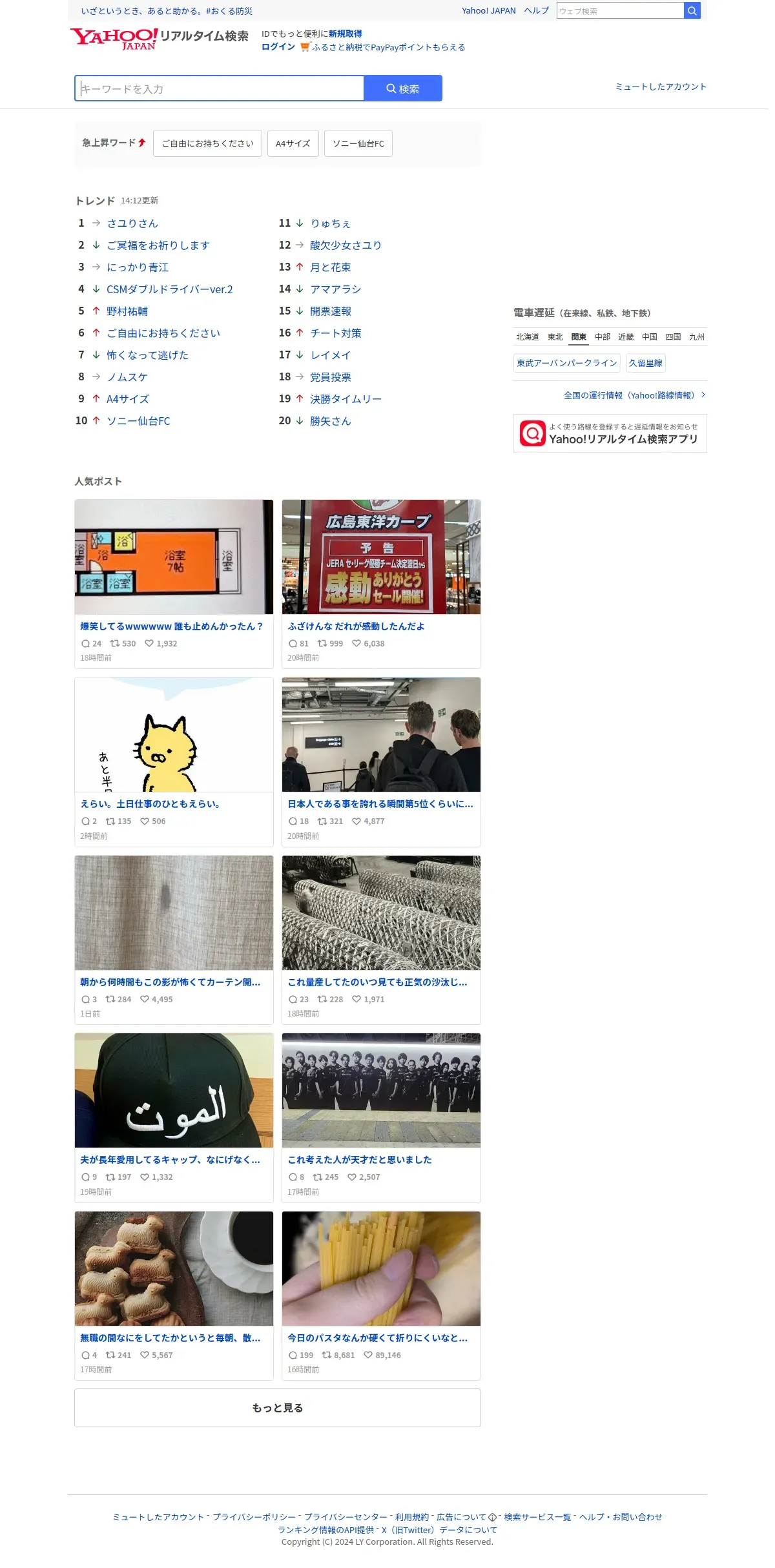Open the ログイン link
The width and height of the screenshot is (775, 1568).
(278, 47)
